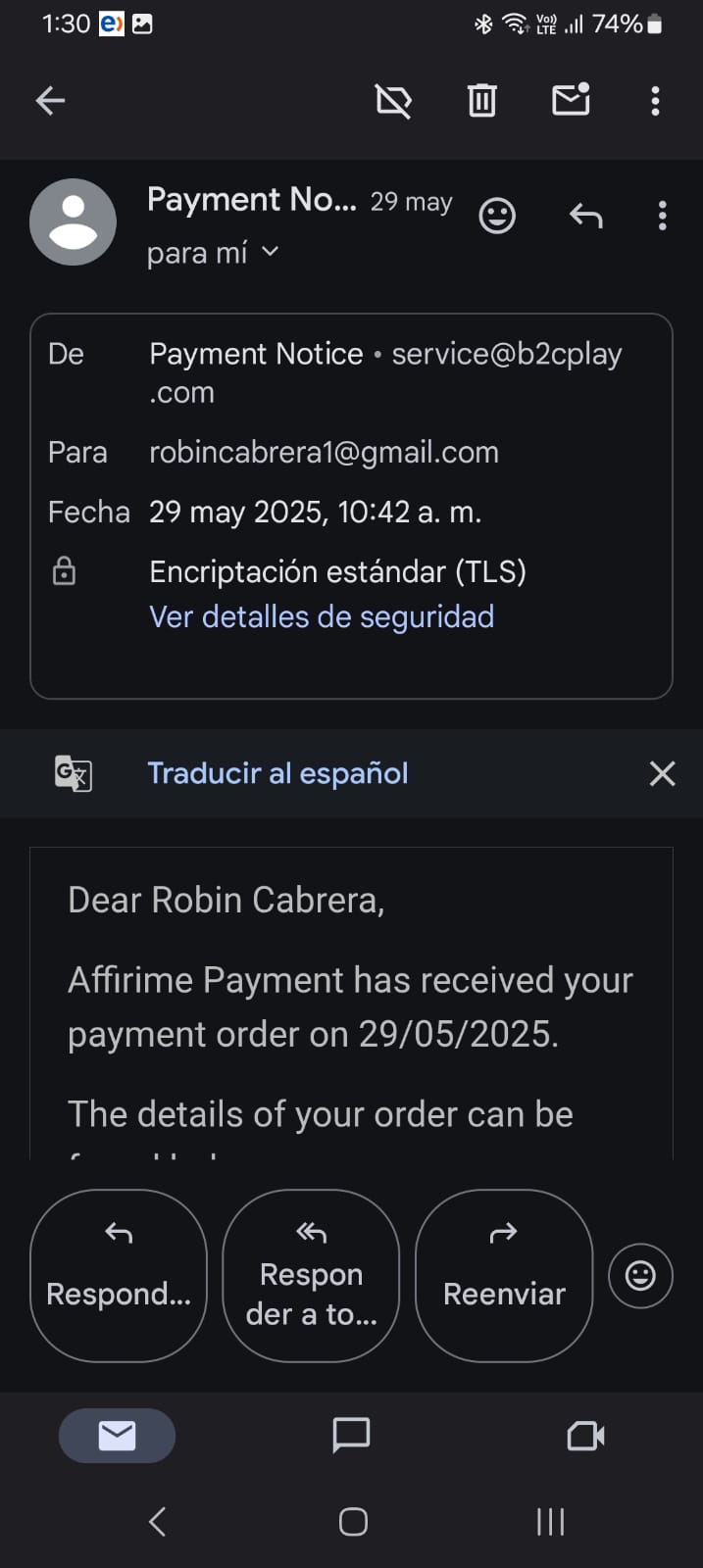
Task: Delete this email with the trash icon
Action: point(481,100)
